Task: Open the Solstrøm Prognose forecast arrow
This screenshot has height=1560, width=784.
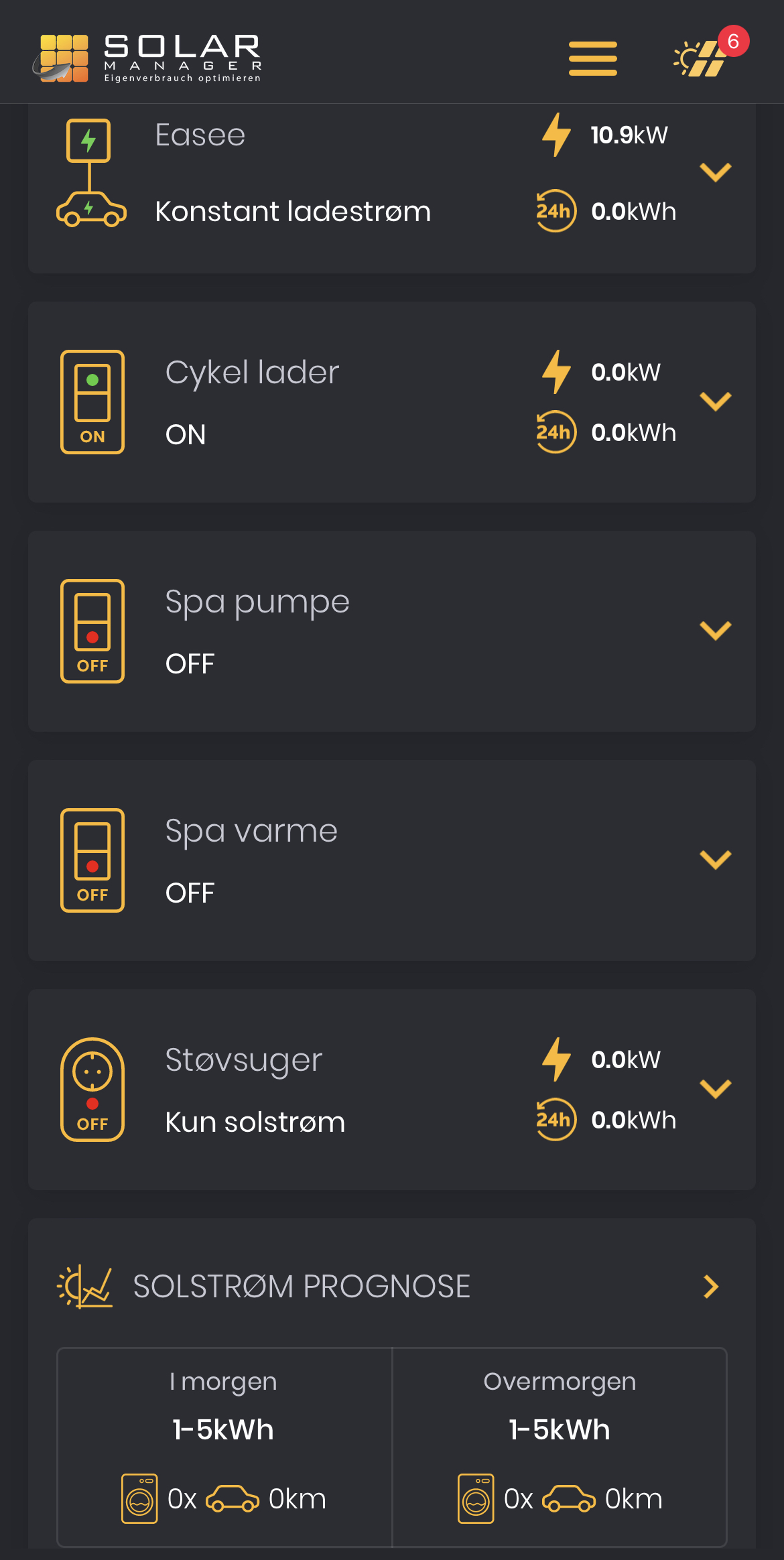Action: click(711, 1287)
